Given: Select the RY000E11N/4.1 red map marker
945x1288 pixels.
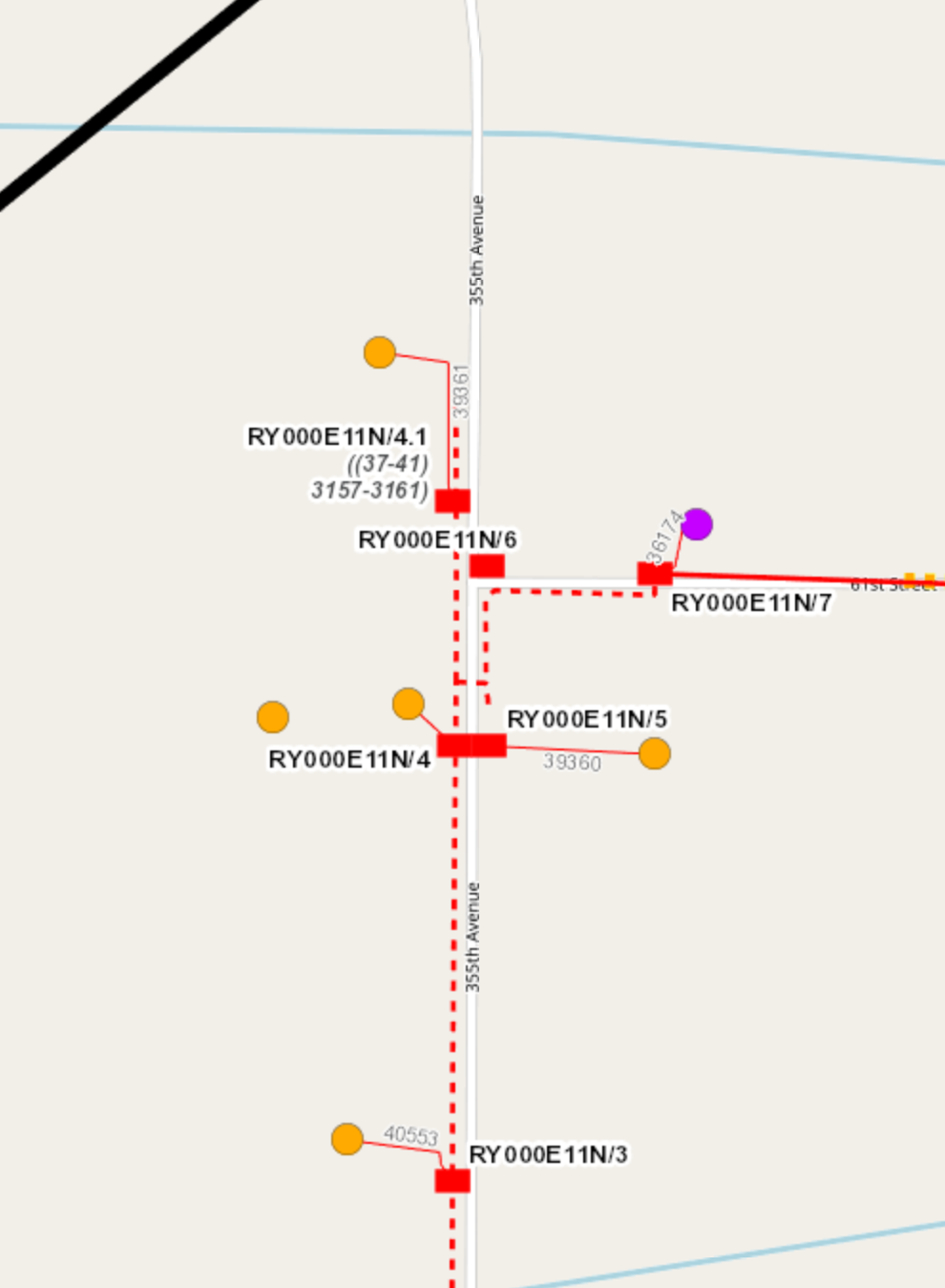Looking at the screenshot, I should click(x=452, y=500).
